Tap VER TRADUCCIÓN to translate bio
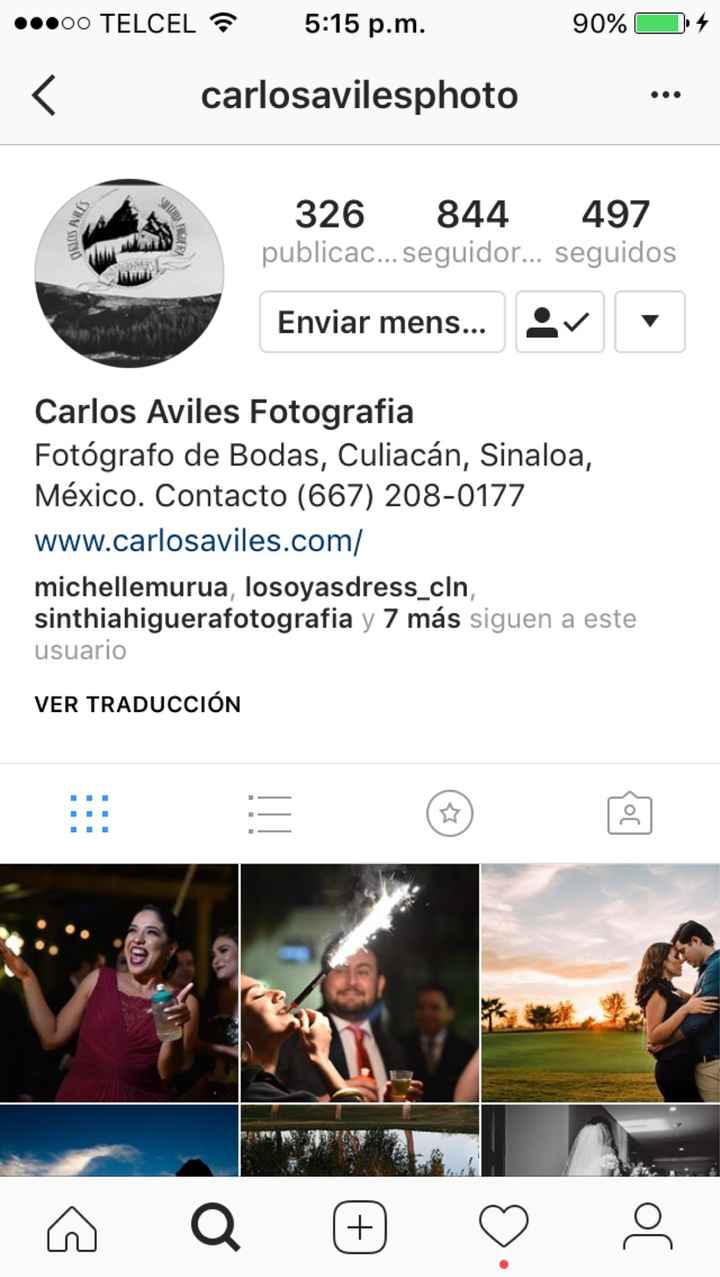This screenshot has width=720, height=1277. tap(137, 704)
